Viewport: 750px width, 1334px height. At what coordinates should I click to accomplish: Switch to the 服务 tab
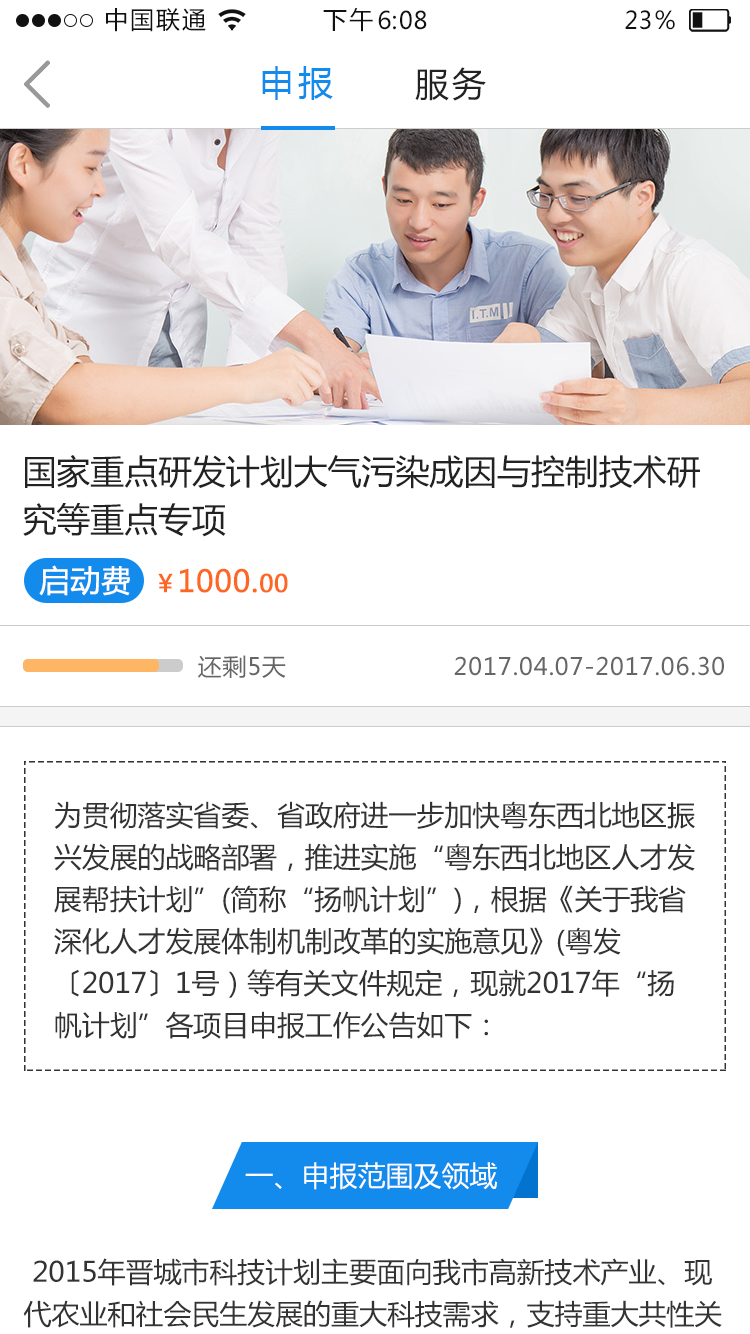coord(450,85)
